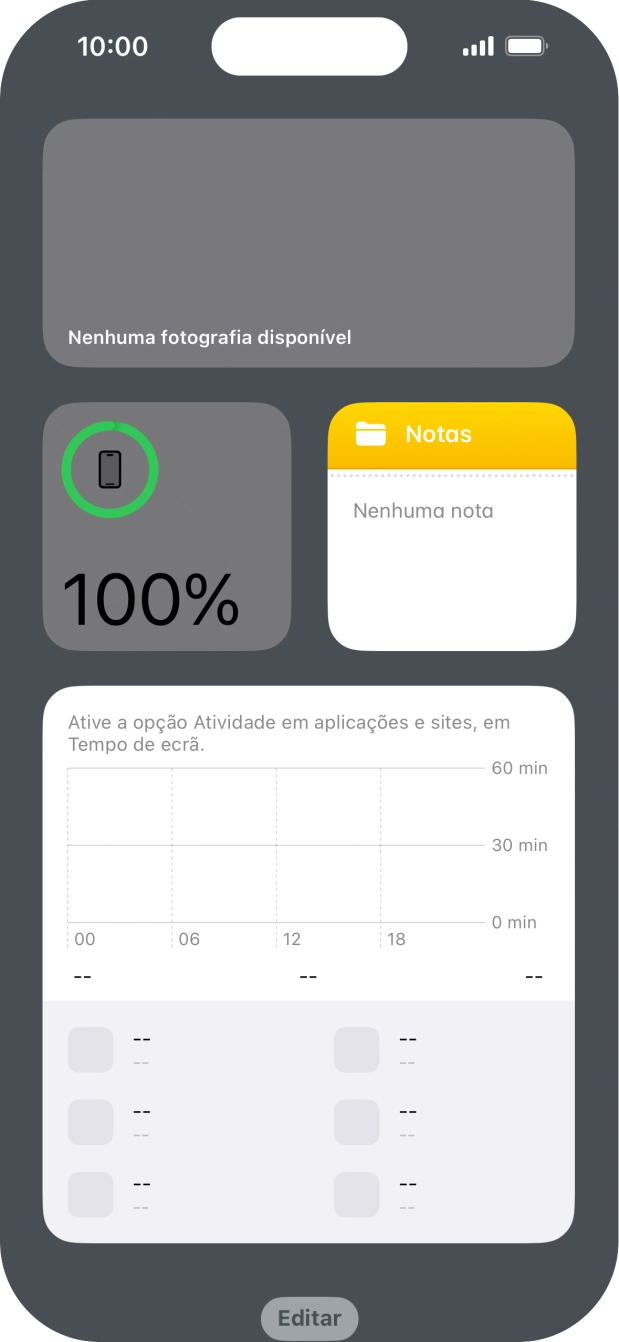The width and height of the screenshot is (619, 1342).
Task: Open the battery widget showing 100%
Action: pos(167,526)
